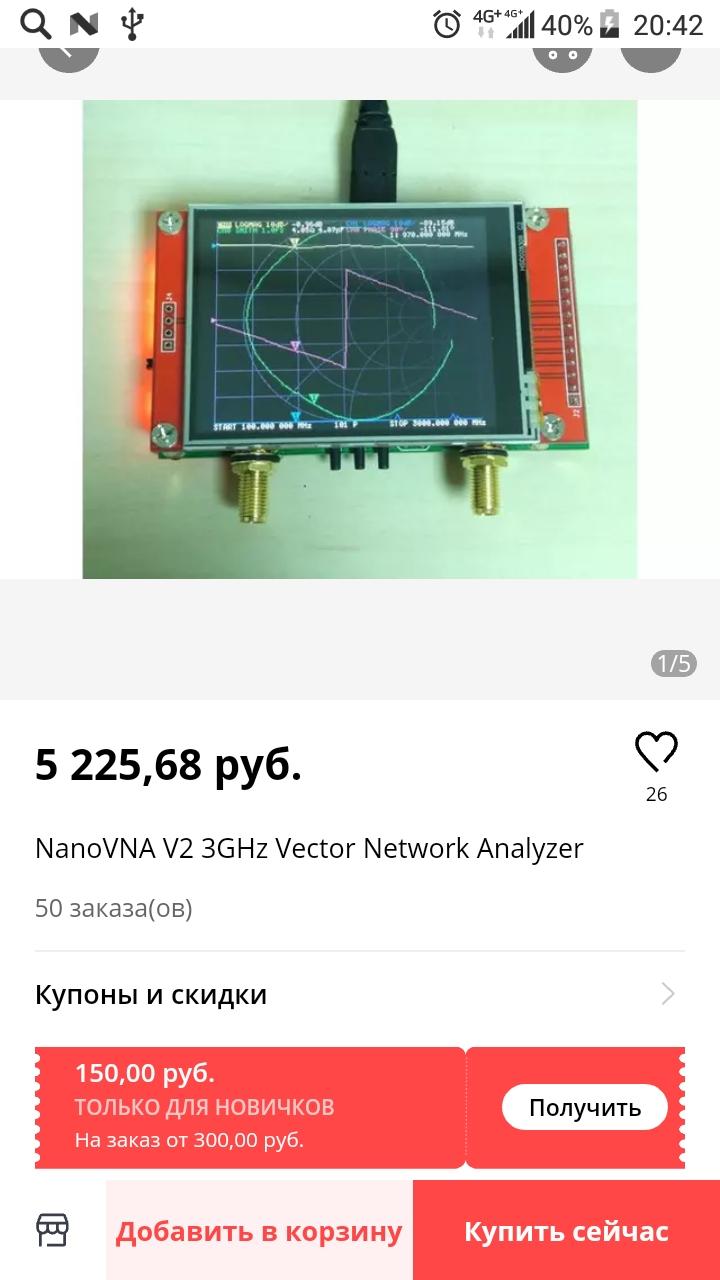720x1280 pixels.
Task: Tap Добавить в корзину button
Action: tap(259, 1231)
